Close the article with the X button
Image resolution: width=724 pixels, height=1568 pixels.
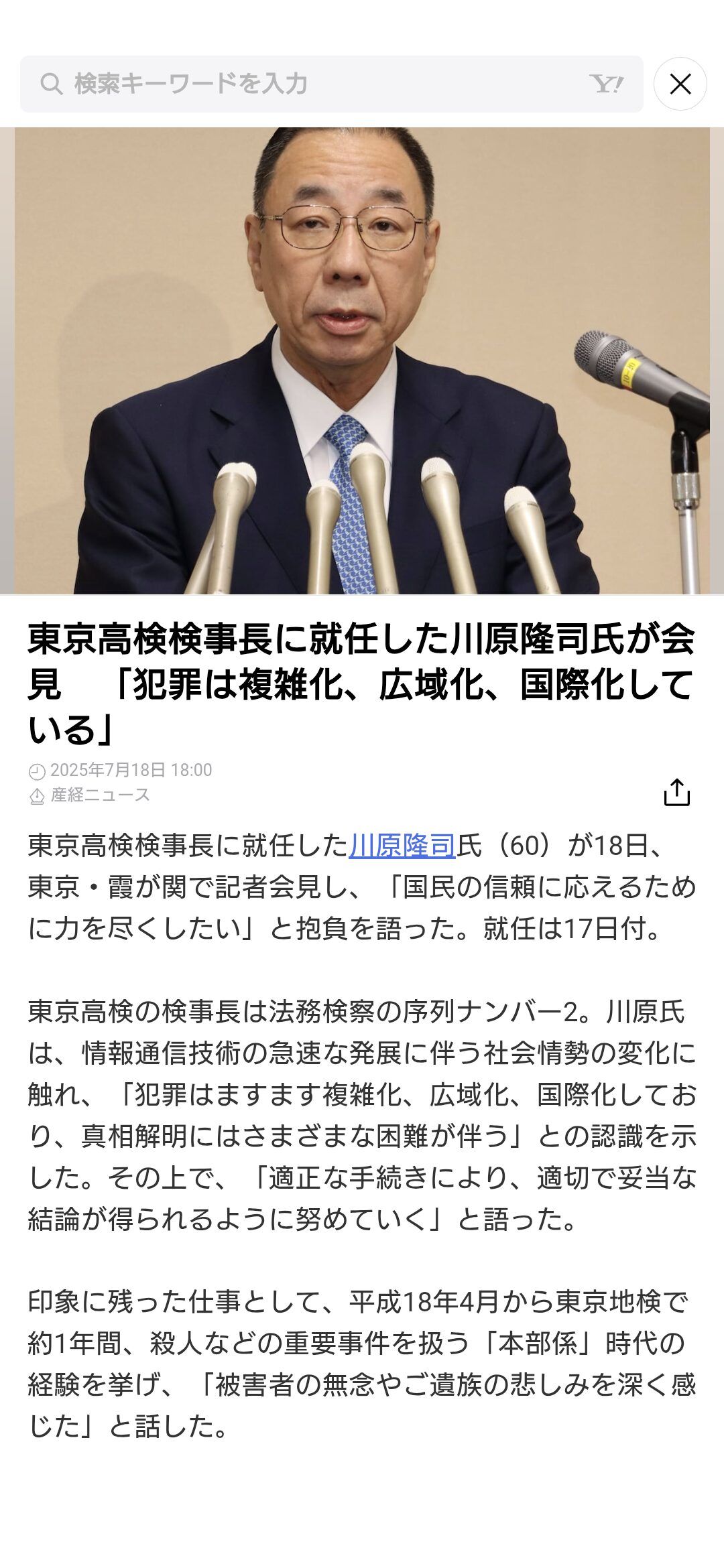point(680,84)
